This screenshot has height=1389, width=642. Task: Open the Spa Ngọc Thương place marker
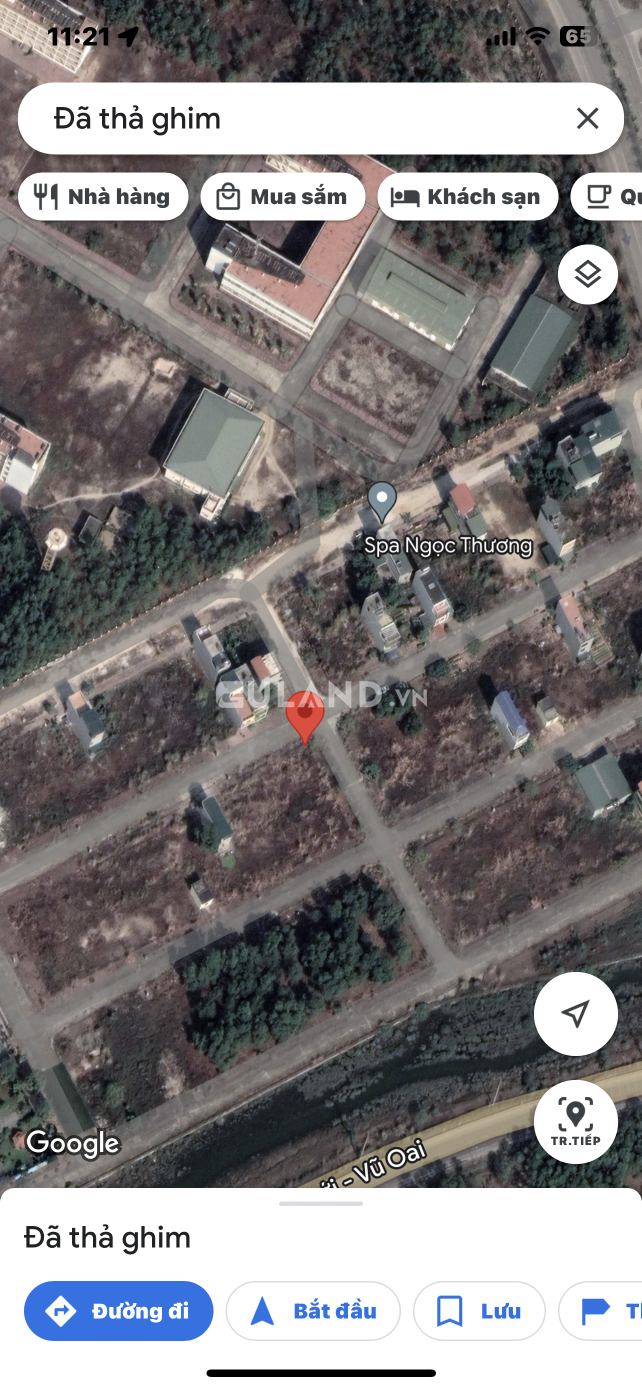tap(381, 501)
